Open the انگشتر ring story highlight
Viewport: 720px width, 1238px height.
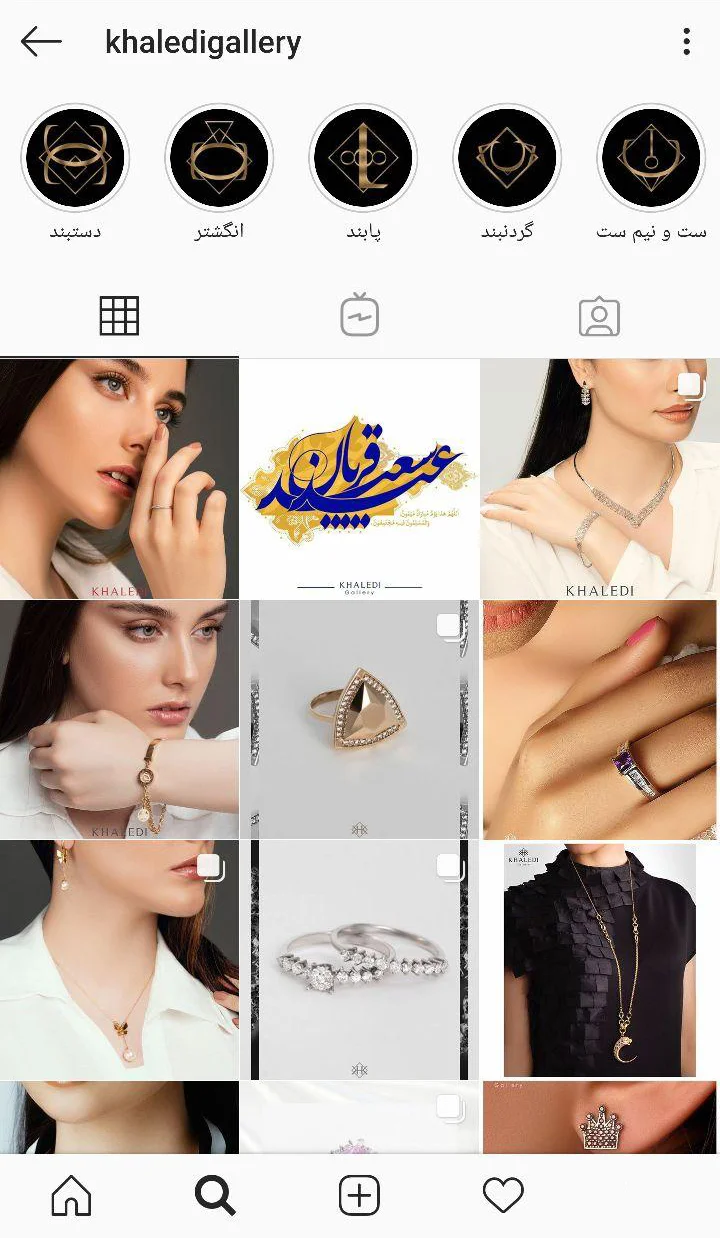(x=219, y=158)
